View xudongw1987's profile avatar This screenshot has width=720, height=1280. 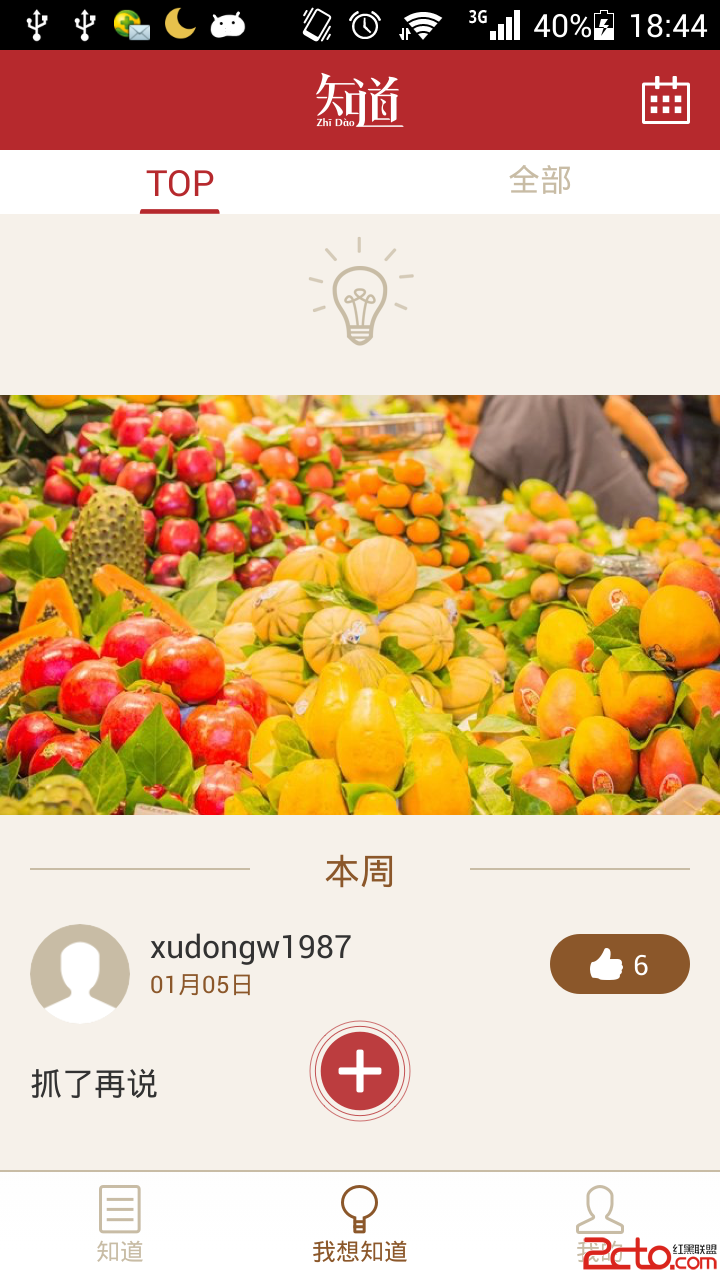click(x=80, y=973)
